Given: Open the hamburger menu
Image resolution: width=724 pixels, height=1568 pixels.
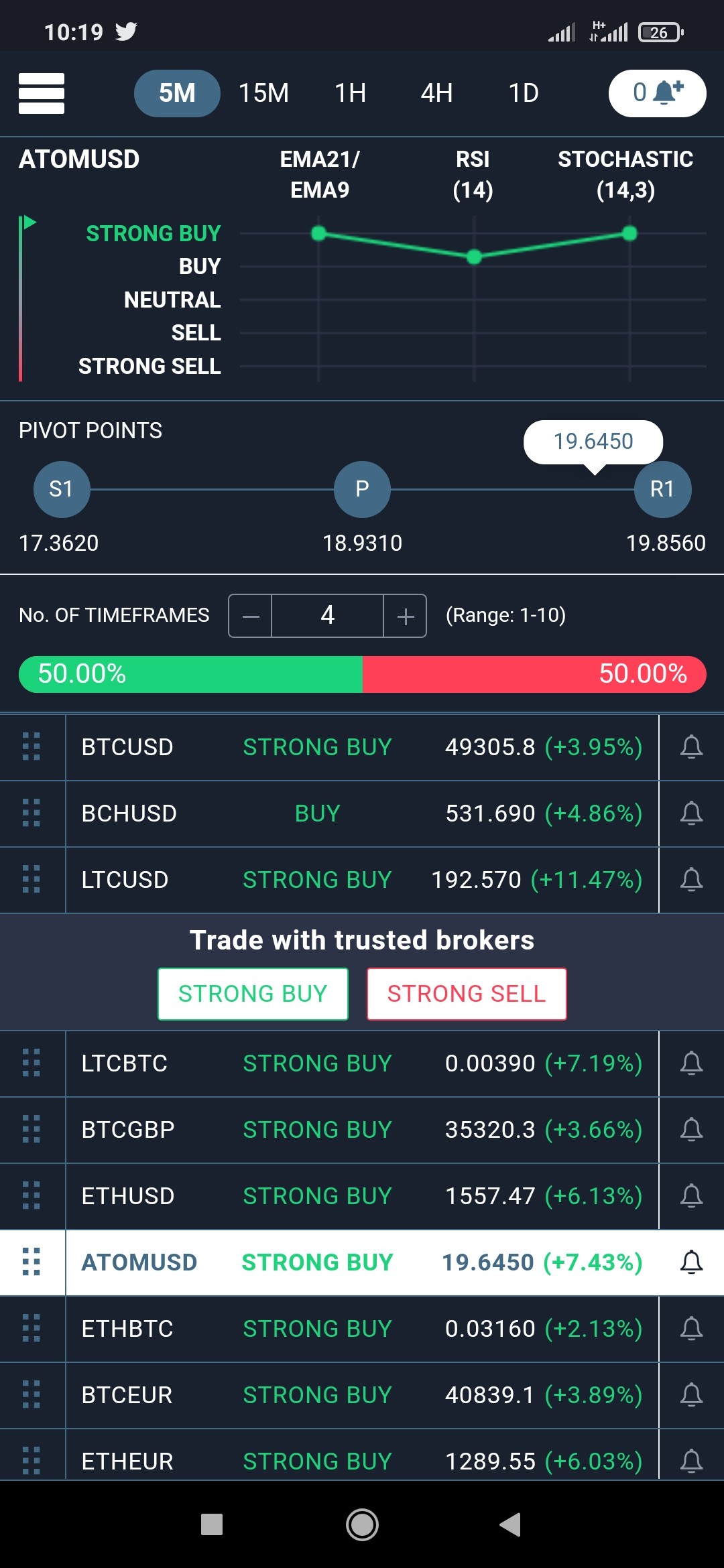Looking at the screenshot, I should point(42,93).
